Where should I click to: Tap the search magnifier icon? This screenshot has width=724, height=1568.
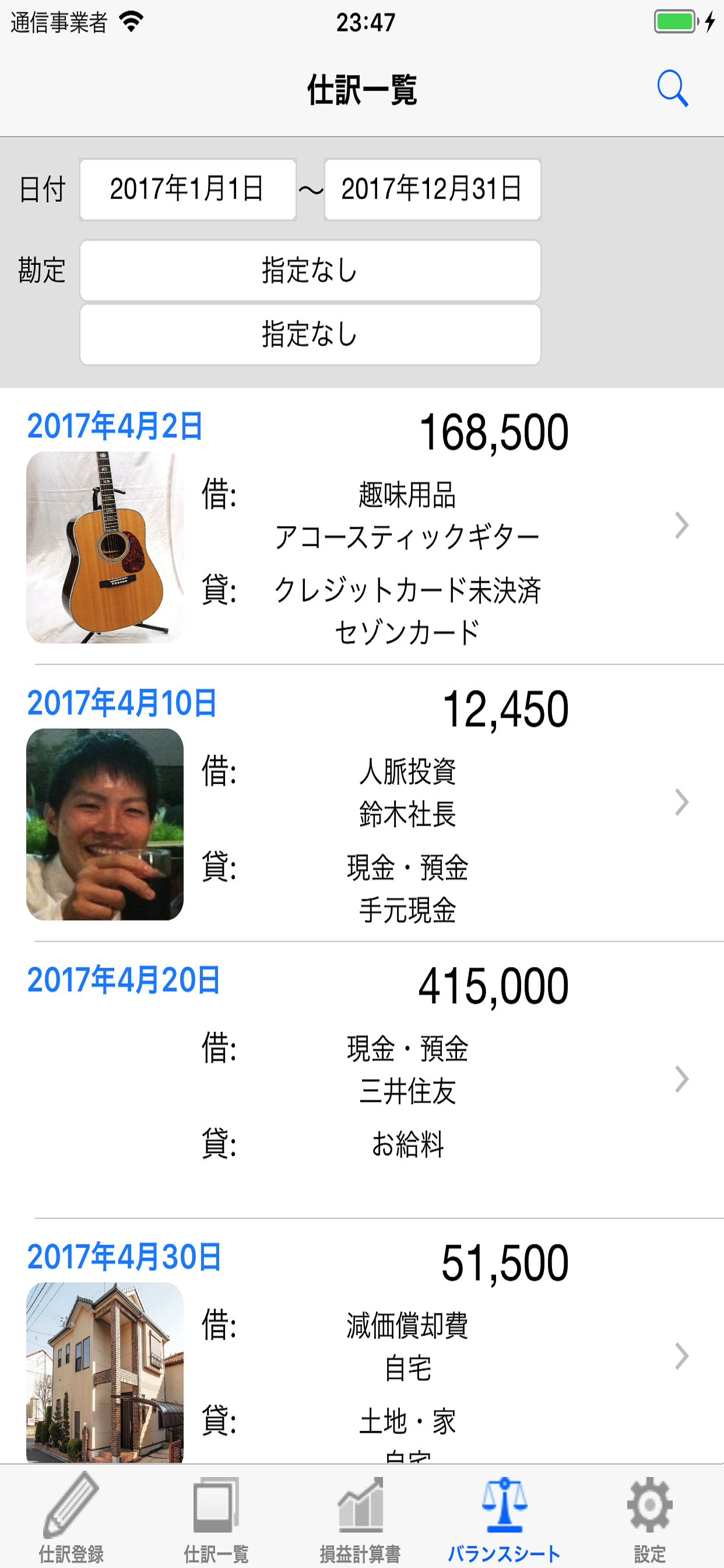coord(672,89)
